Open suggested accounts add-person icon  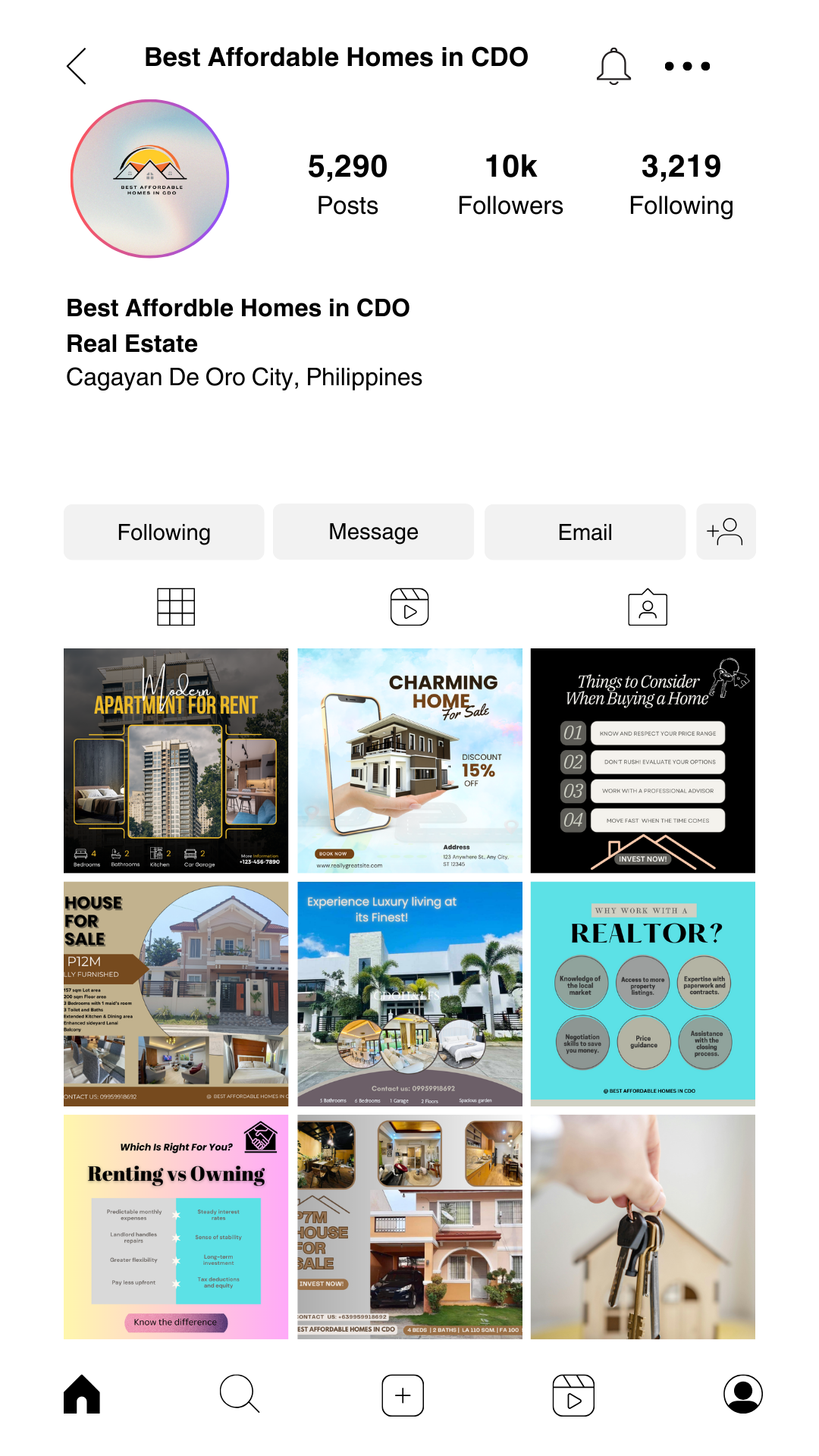tap(726, 532)
